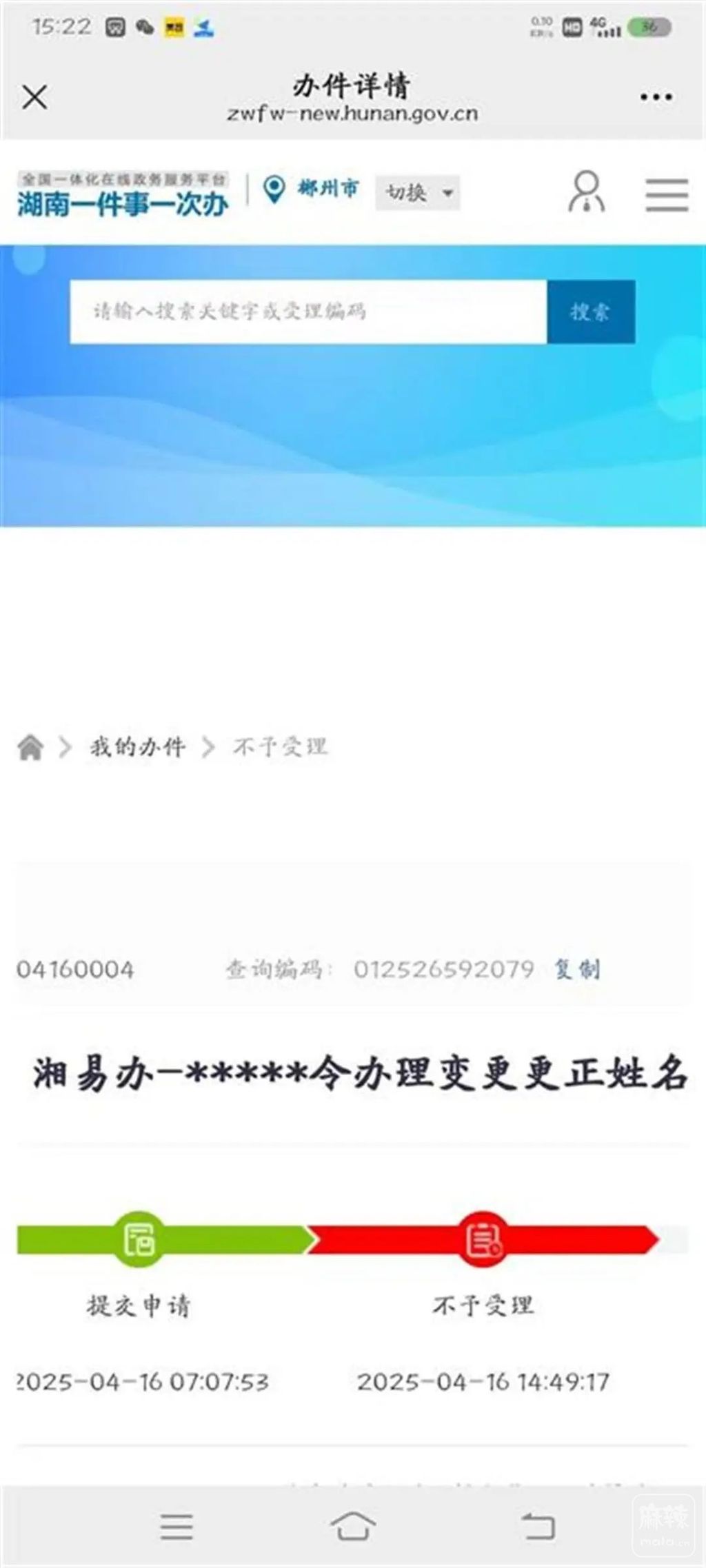The width and height of the screenshot is (706, 1568).
Task: Open the user profile icon
Action: tap(586, 192)
